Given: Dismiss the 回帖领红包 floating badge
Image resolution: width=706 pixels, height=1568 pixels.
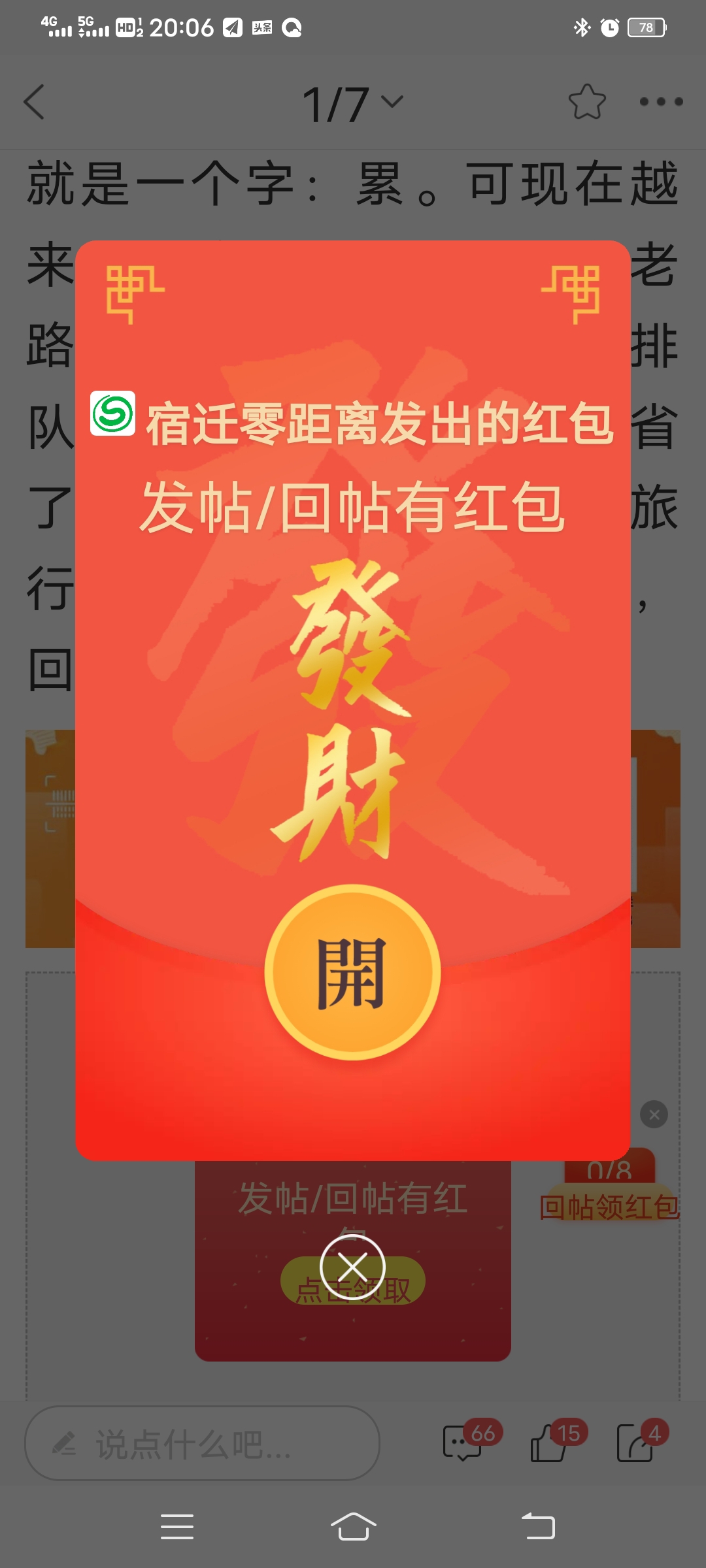Looking at the screenshot, I should 654,1115.
